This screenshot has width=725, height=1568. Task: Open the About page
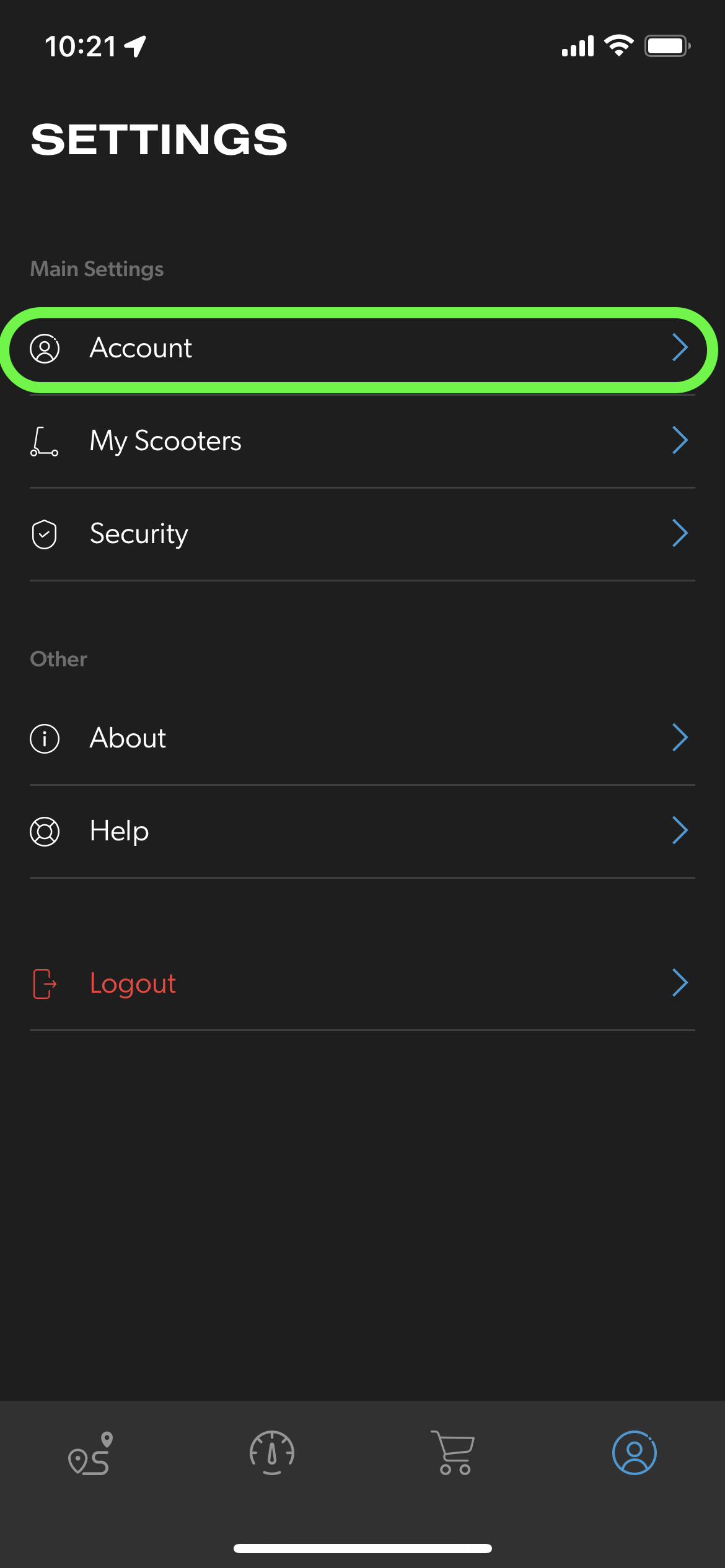point(362,738)
